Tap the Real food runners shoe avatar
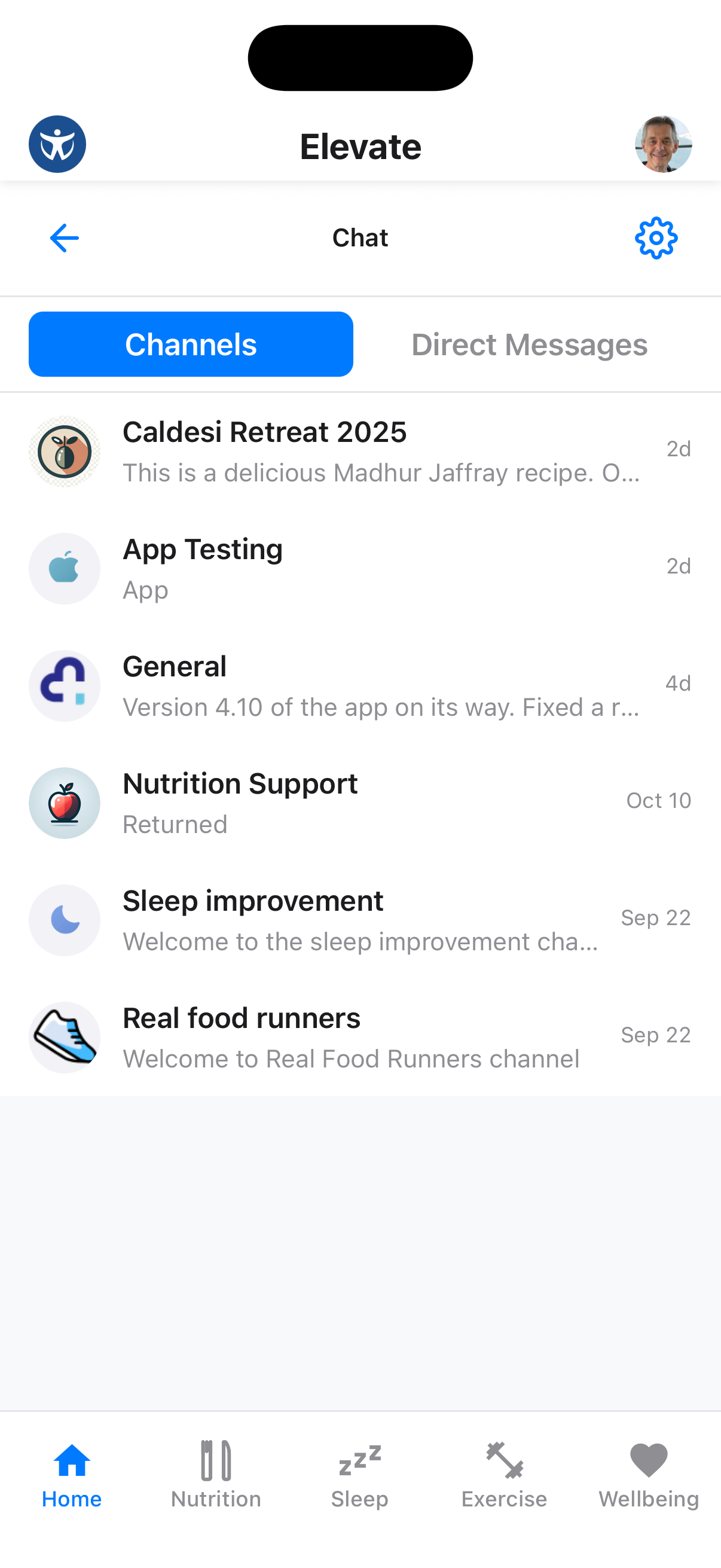Viewport: 721px width, 1568px height. click(x=65, y=1037)
